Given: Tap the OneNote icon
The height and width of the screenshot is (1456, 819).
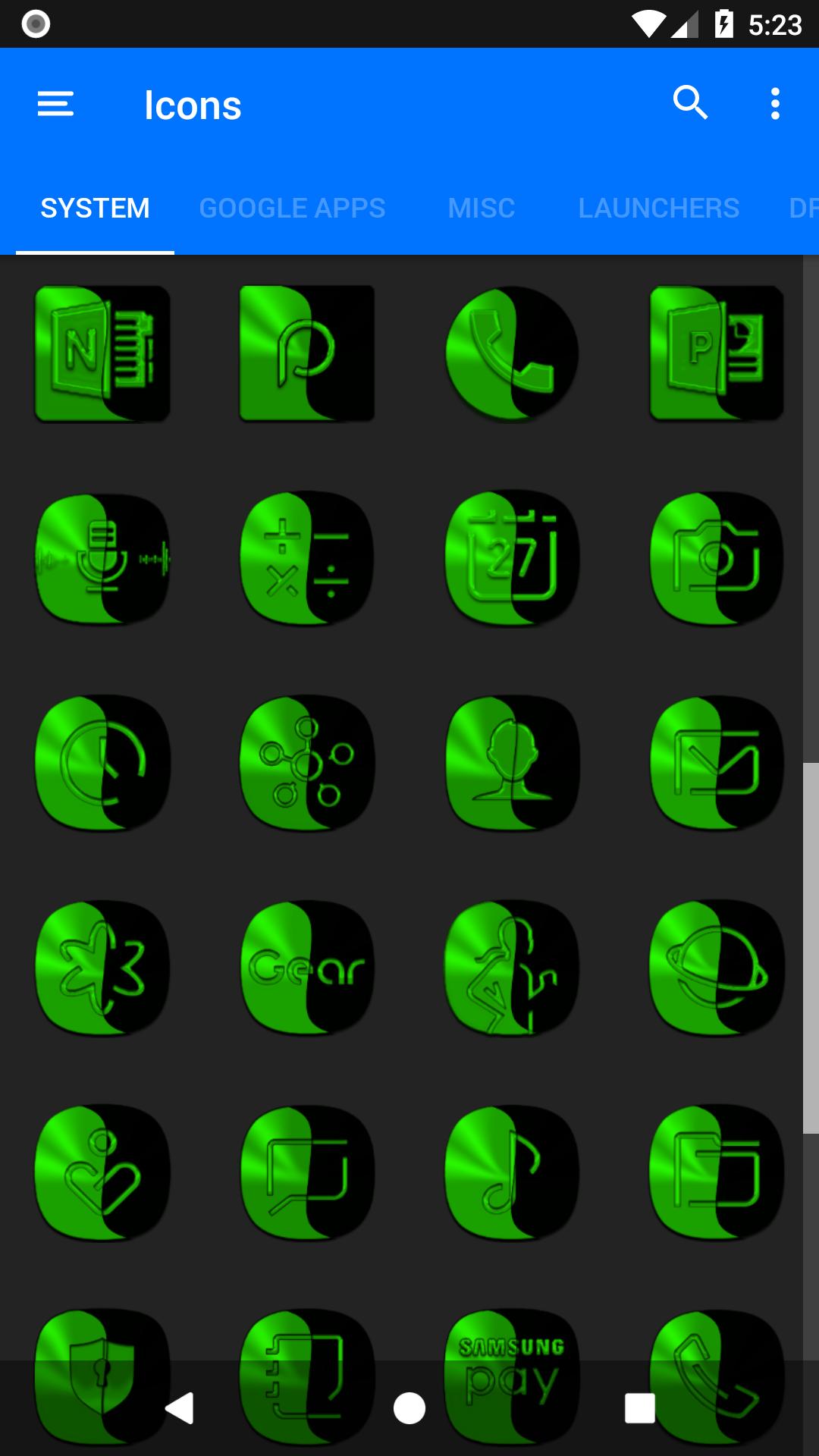Looking at the screenshot, I should pyautogui.click(x=102, y=353).
